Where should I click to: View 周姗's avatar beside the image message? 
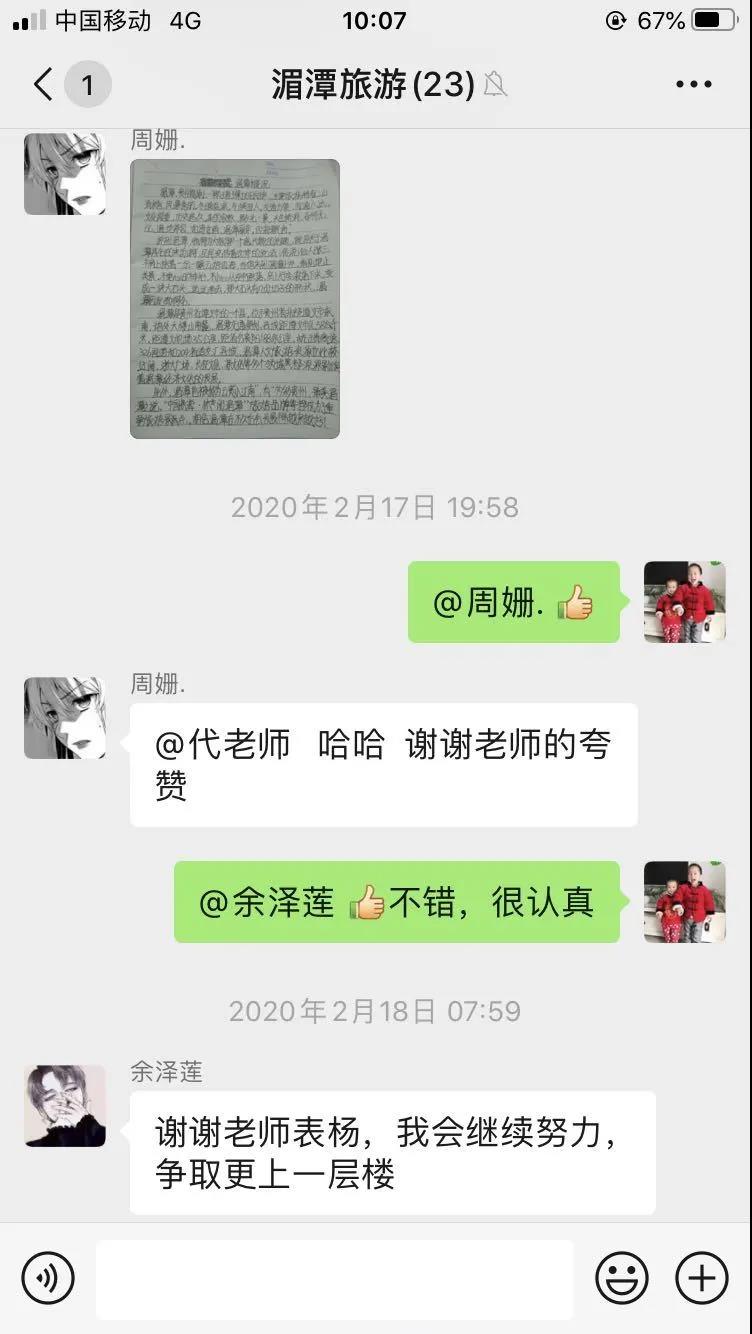coord(65,174)
